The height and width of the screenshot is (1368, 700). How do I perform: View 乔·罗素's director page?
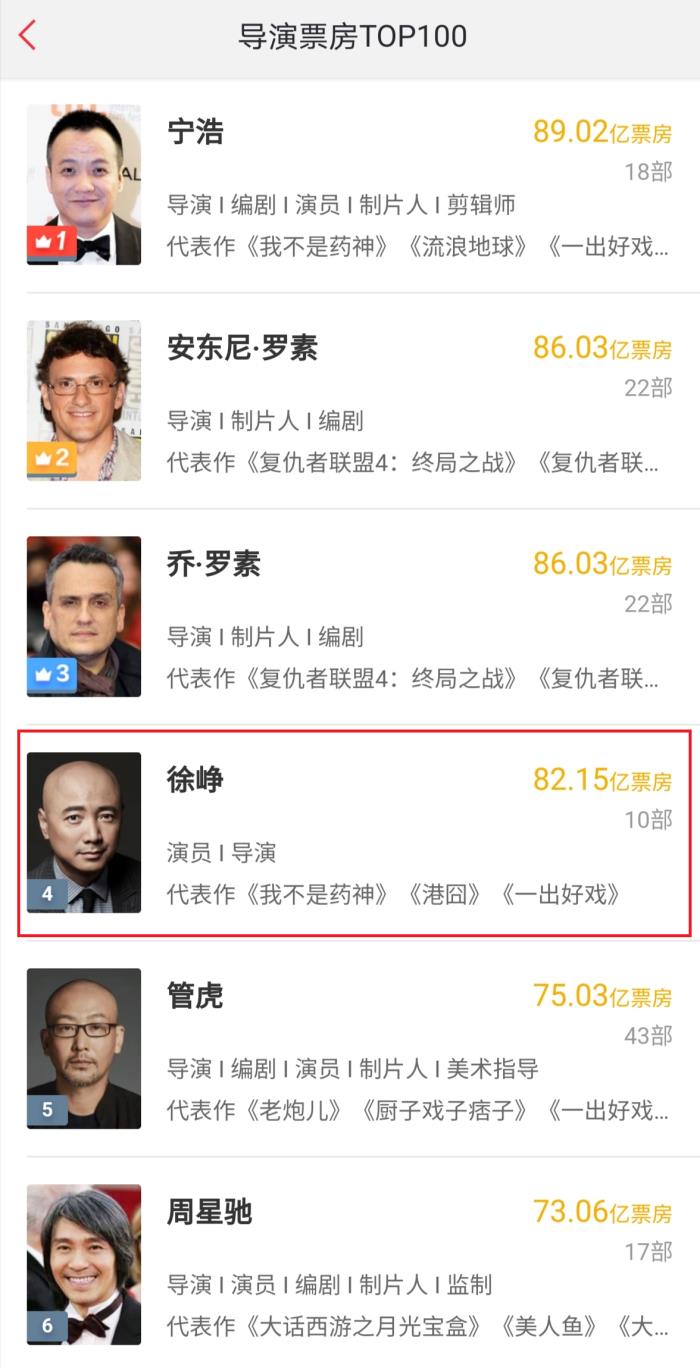pyautogui.click(x=350, y=617)
